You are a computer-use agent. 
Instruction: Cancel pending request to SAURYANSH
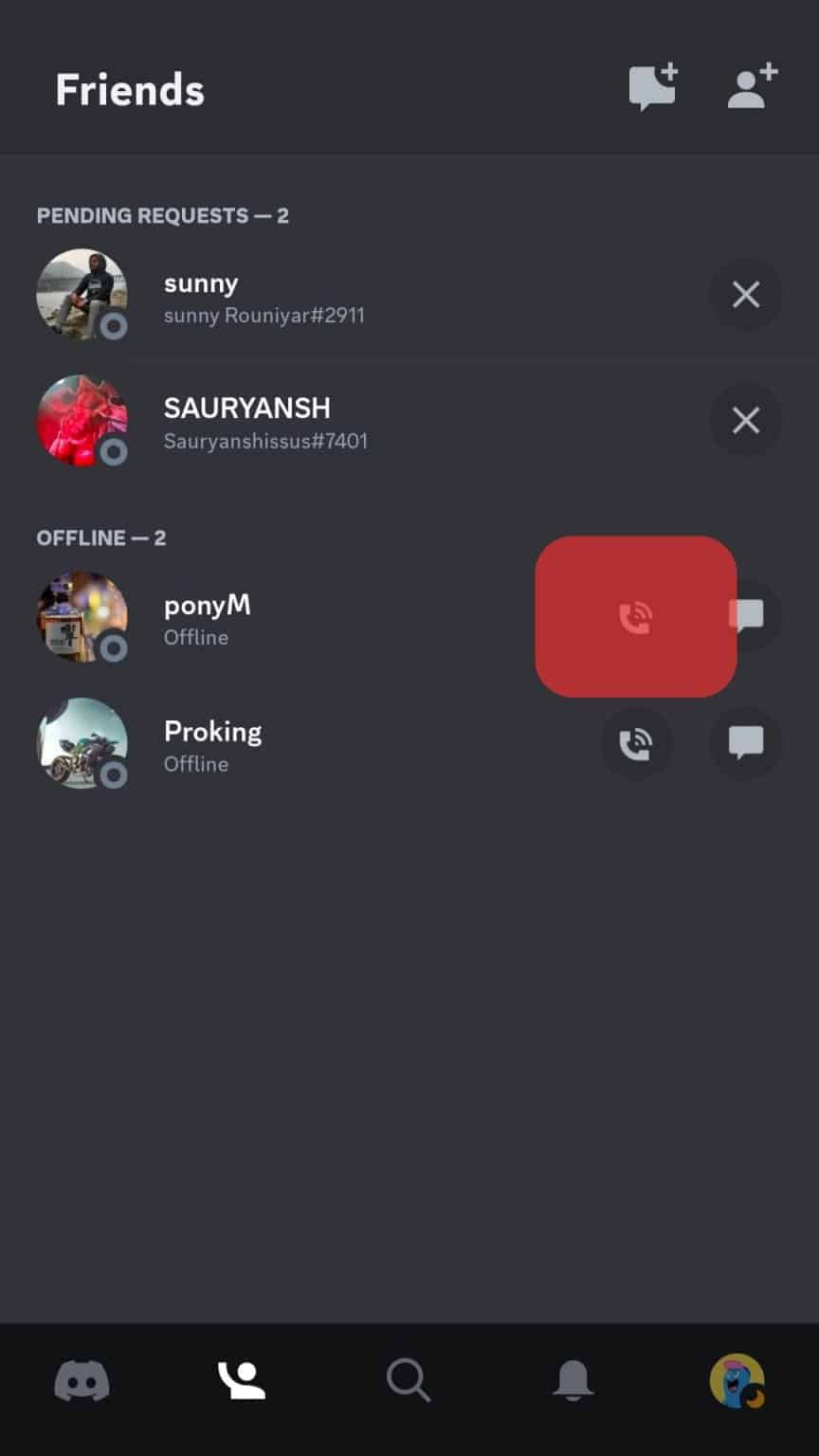746,420
